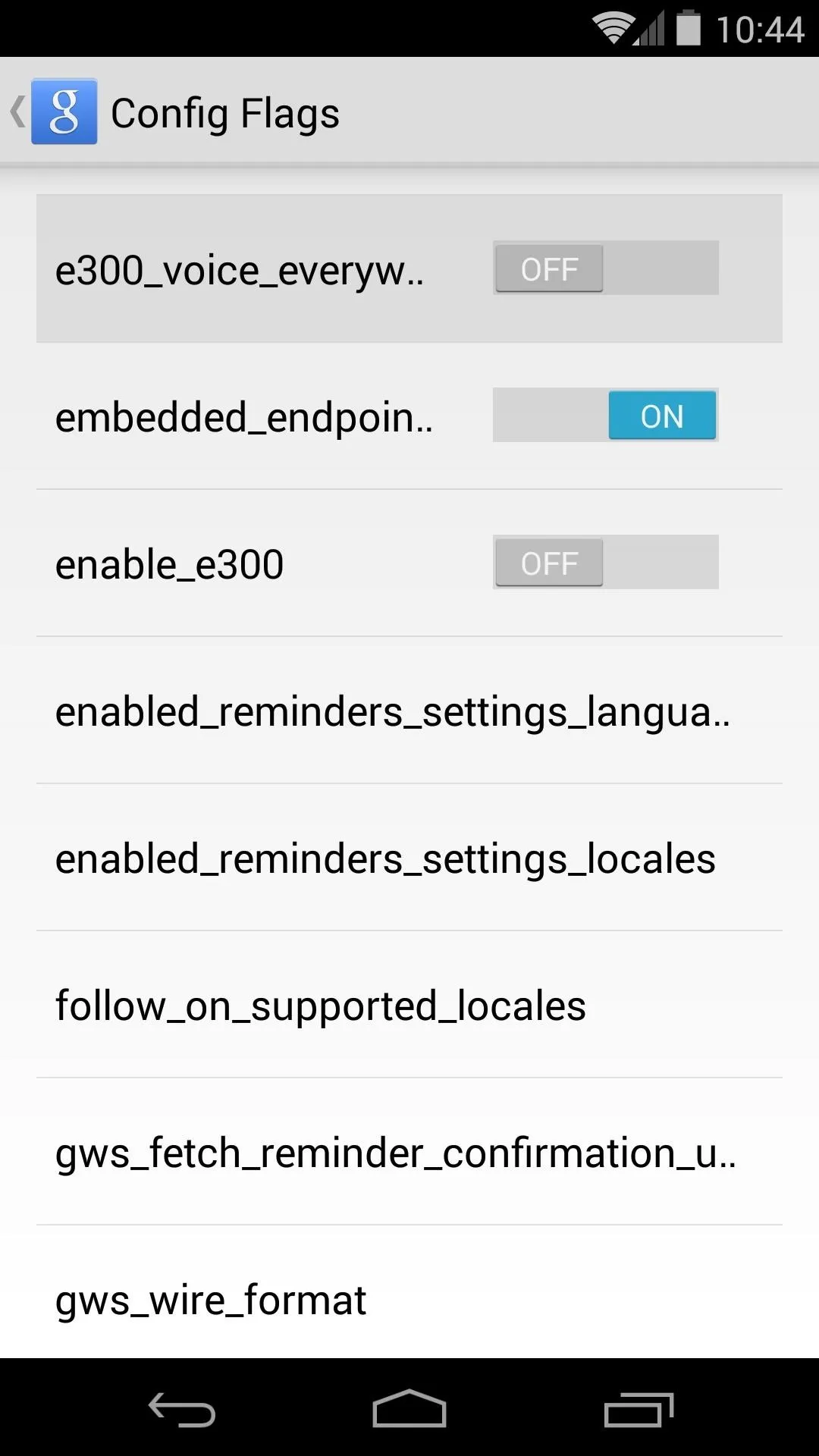819x1456 pixels.
Task: Toggle the e300_voice_everyw.. switch on
Action: pos(605,268)
